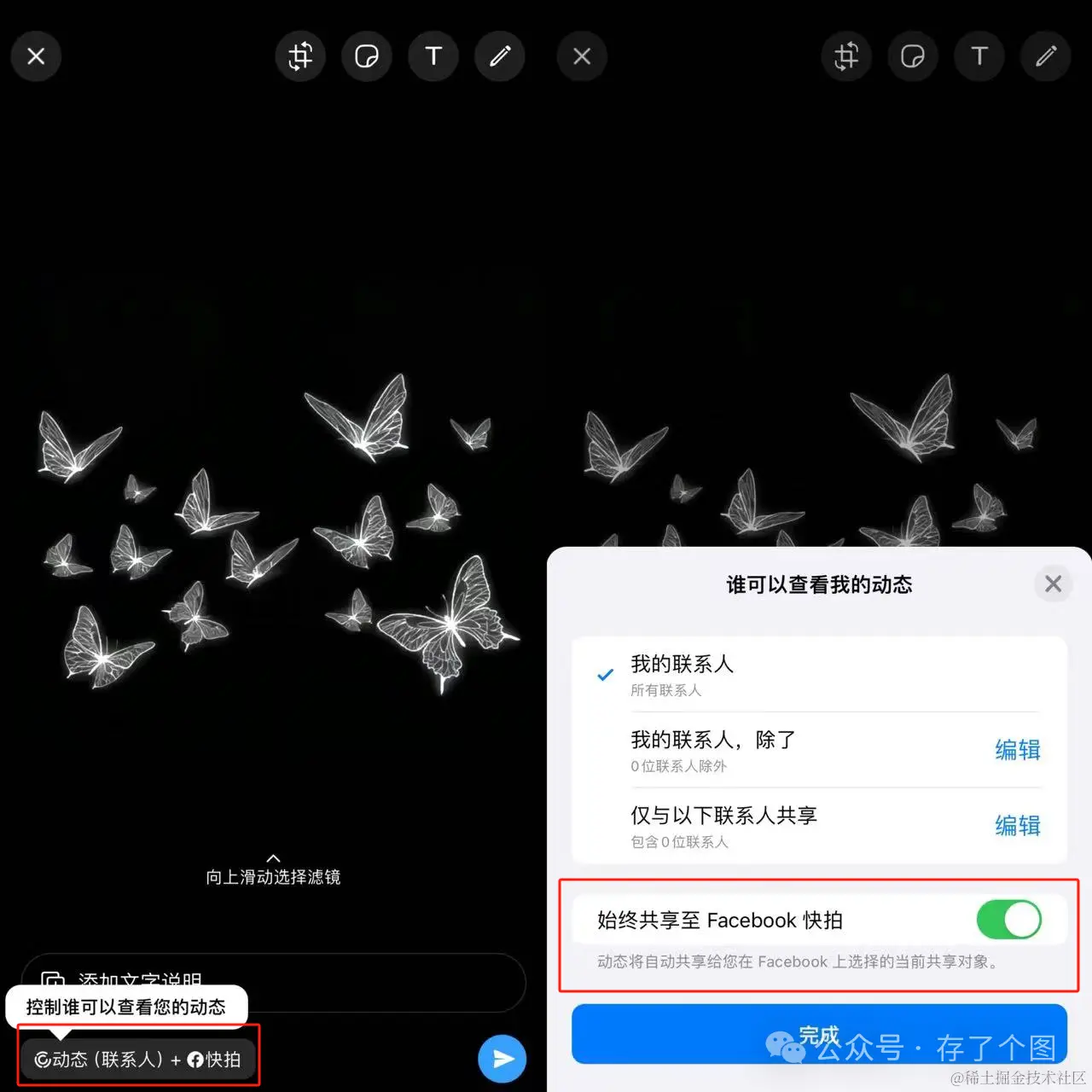Close the 谁可以查看我的动态 sheet
Screen dimensions: 1092x1092
[1053, 584]
